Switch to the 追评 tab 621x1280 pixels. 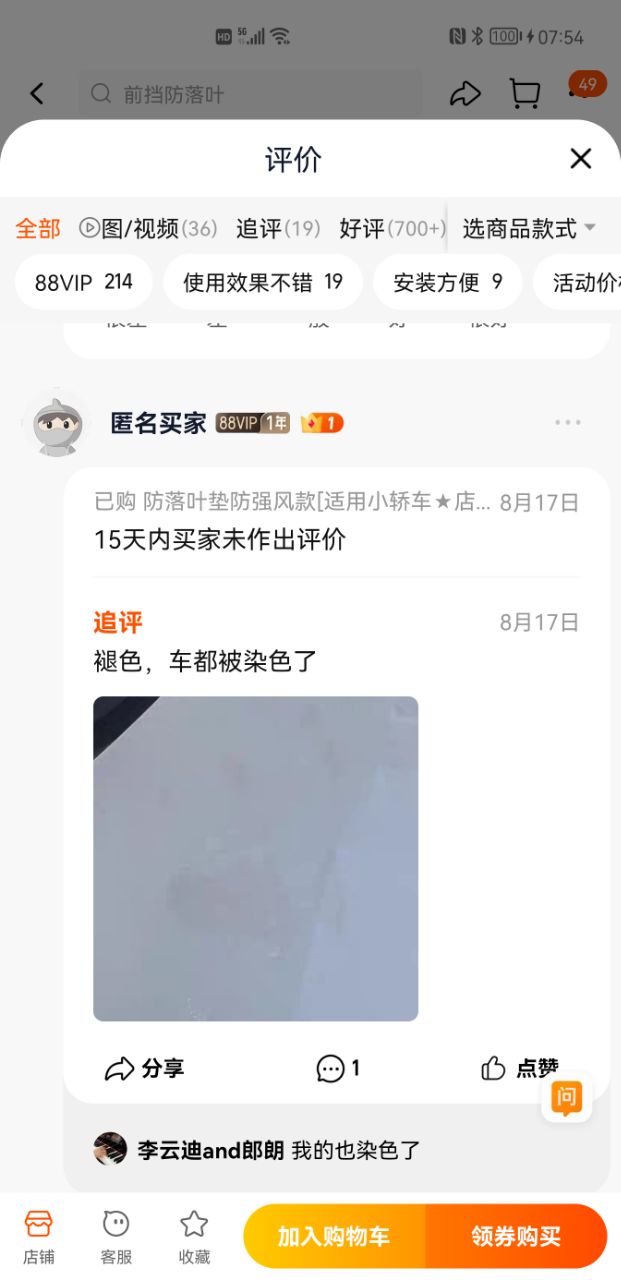pyautogui.click(x=277, y=229)
